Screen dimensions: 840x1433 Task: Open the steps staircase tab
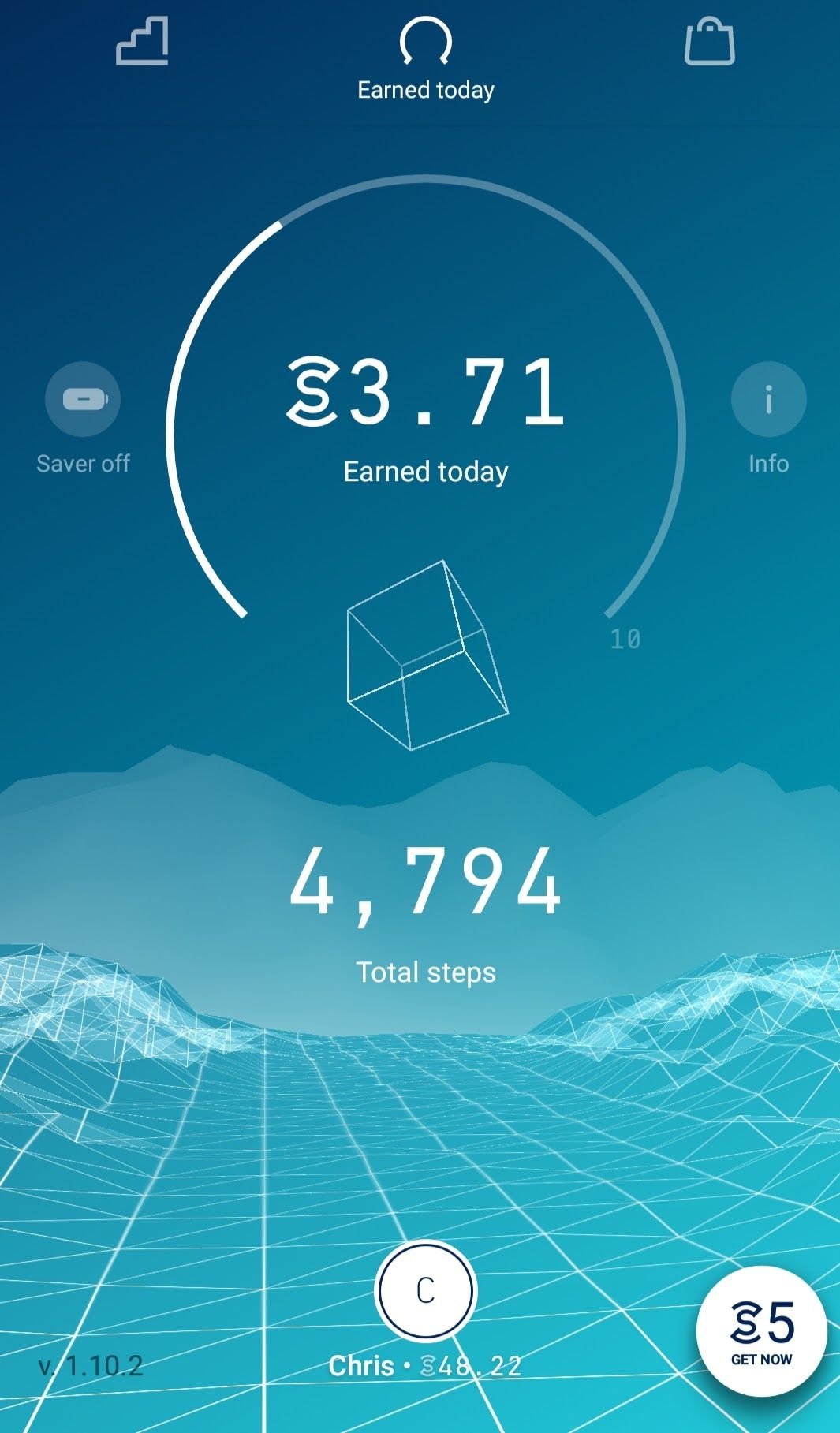142,42
